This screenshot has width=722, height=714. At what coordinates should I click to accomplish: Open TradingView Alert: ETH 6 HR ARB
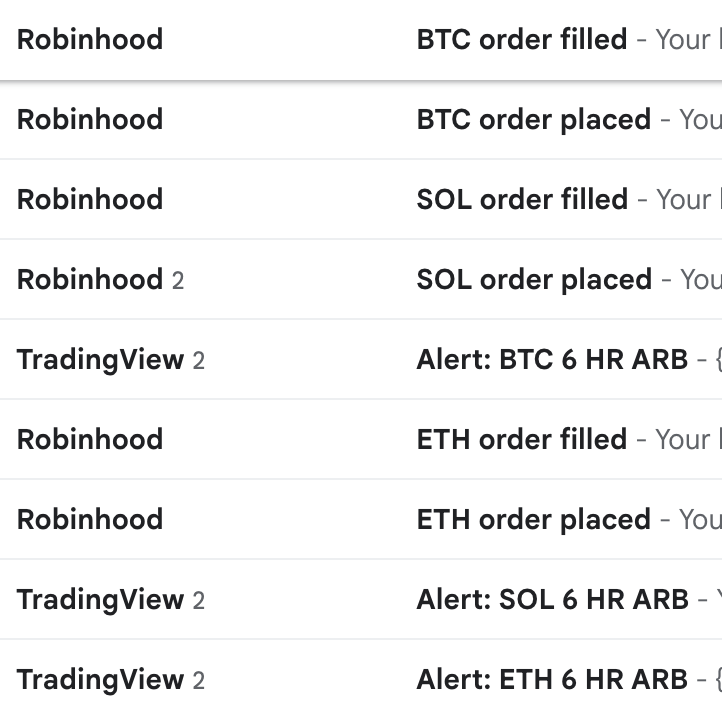pos(551,680)
